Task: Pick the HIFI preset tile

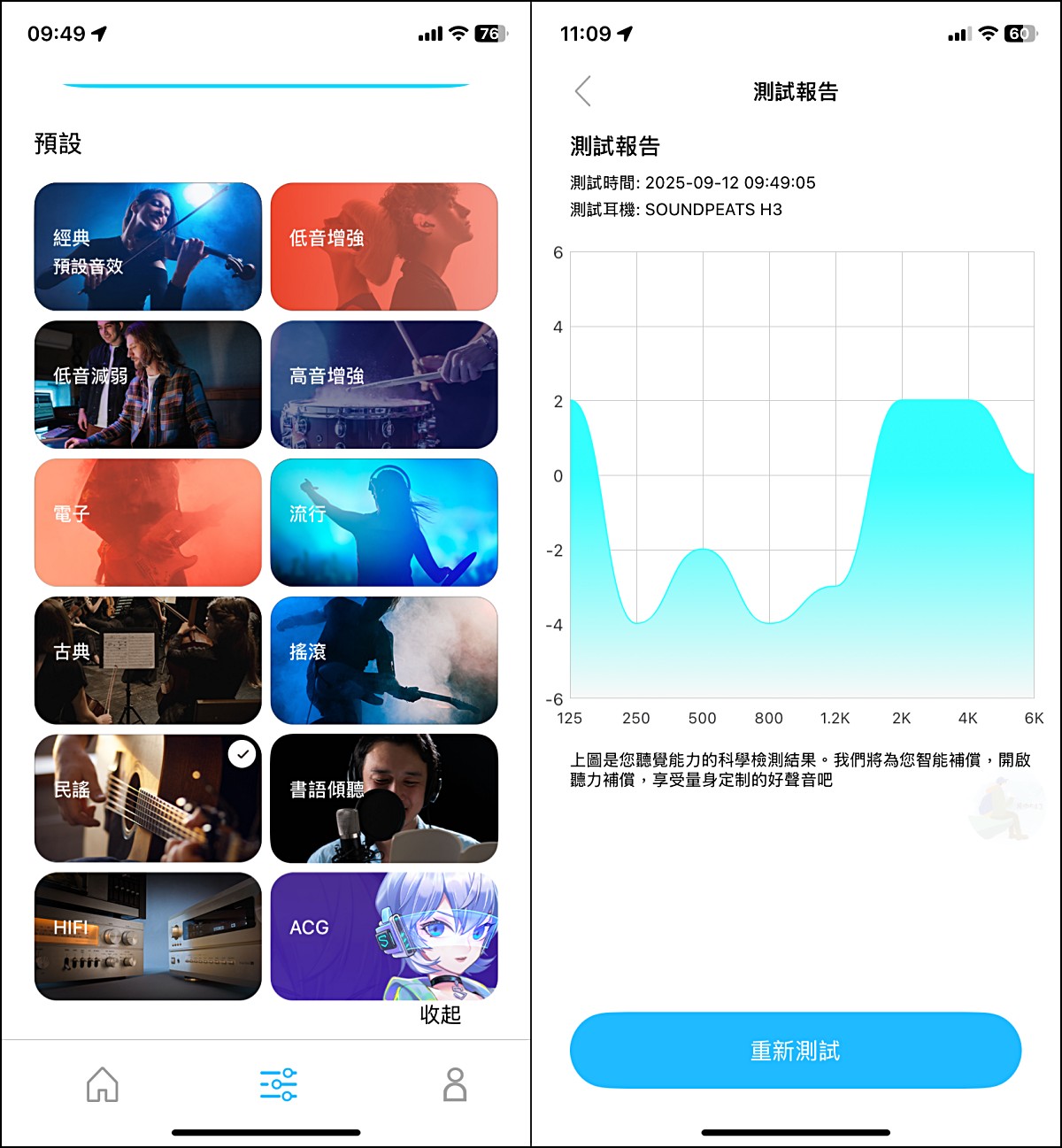Action: pos(148,936)
